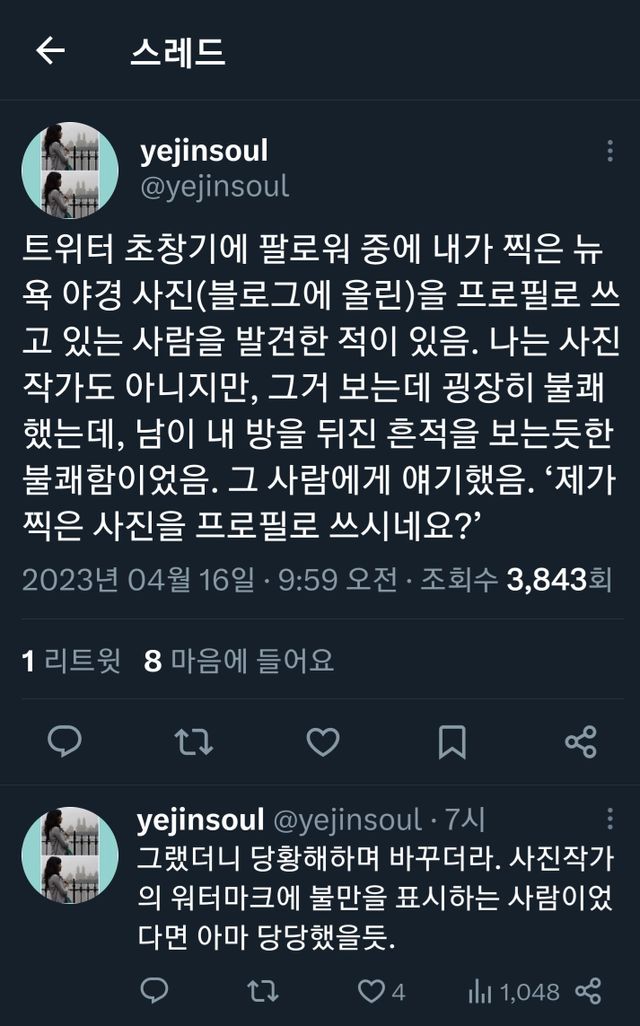
Task: View the 1 리트윗 list
Action: click(x=71, y=661)
